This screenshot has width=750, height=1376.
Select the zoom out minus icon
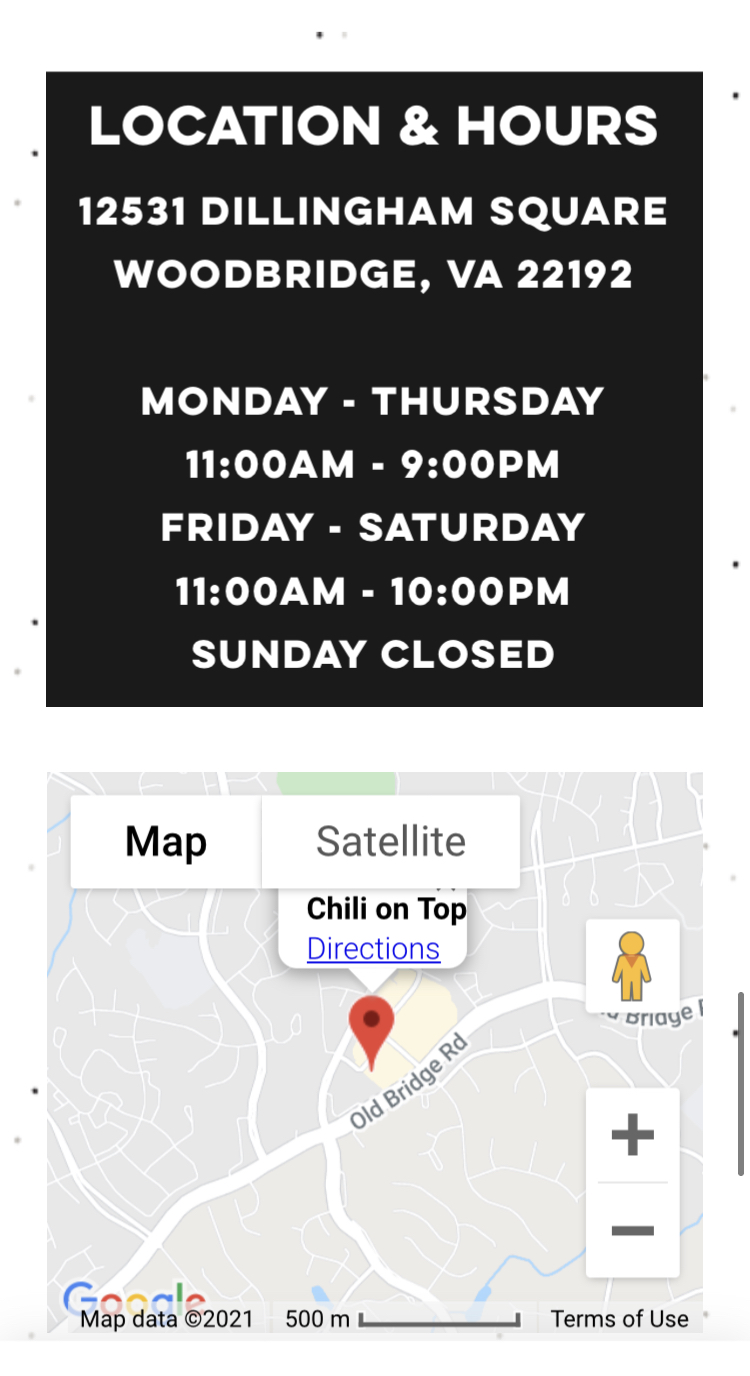(x=632, y=1228)
